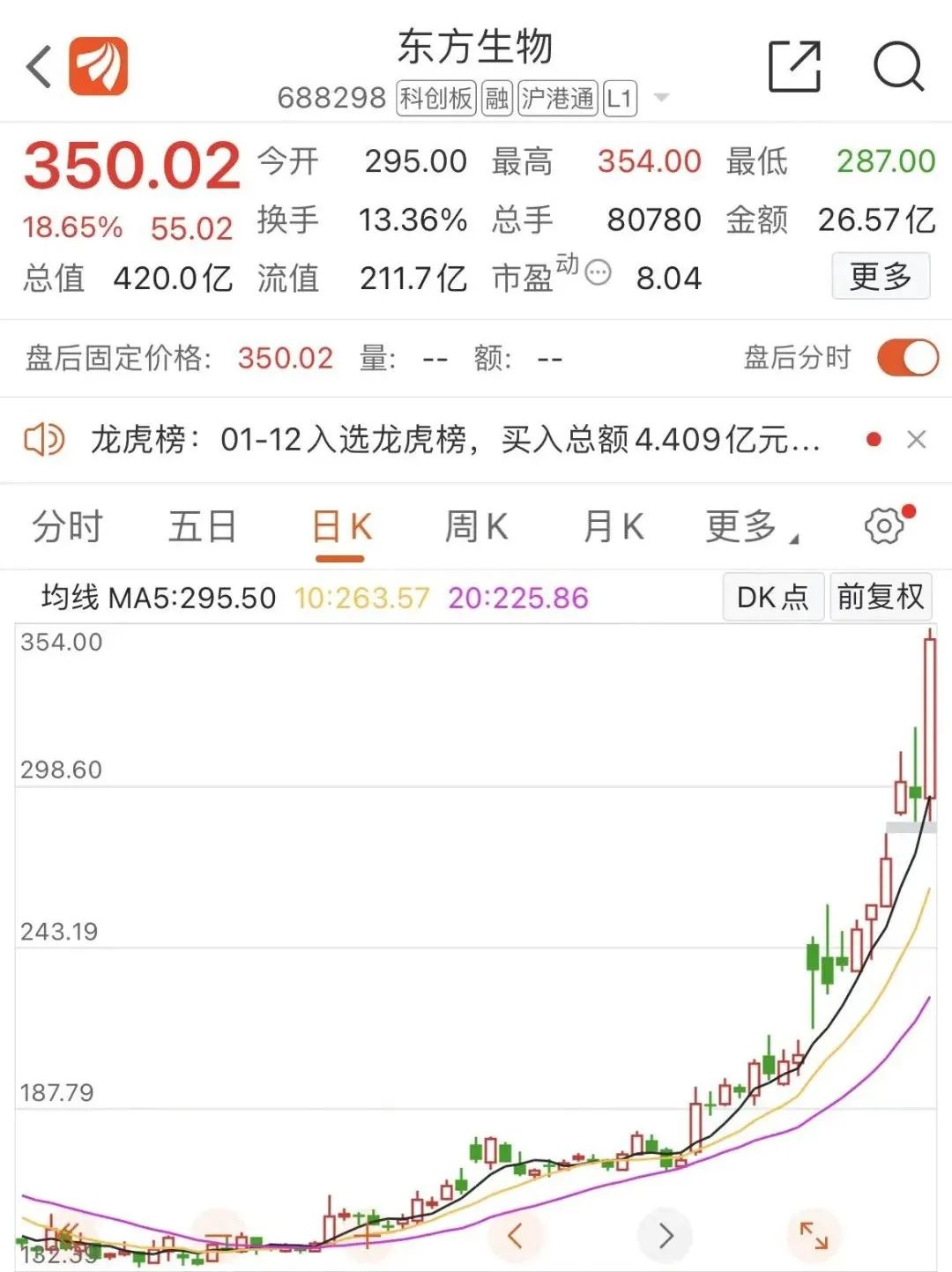Viewport: 952px width, 1272px height.
Task: Switch to the 分时 chart tab
Action: pyautogui.click(x=68, y=527)
